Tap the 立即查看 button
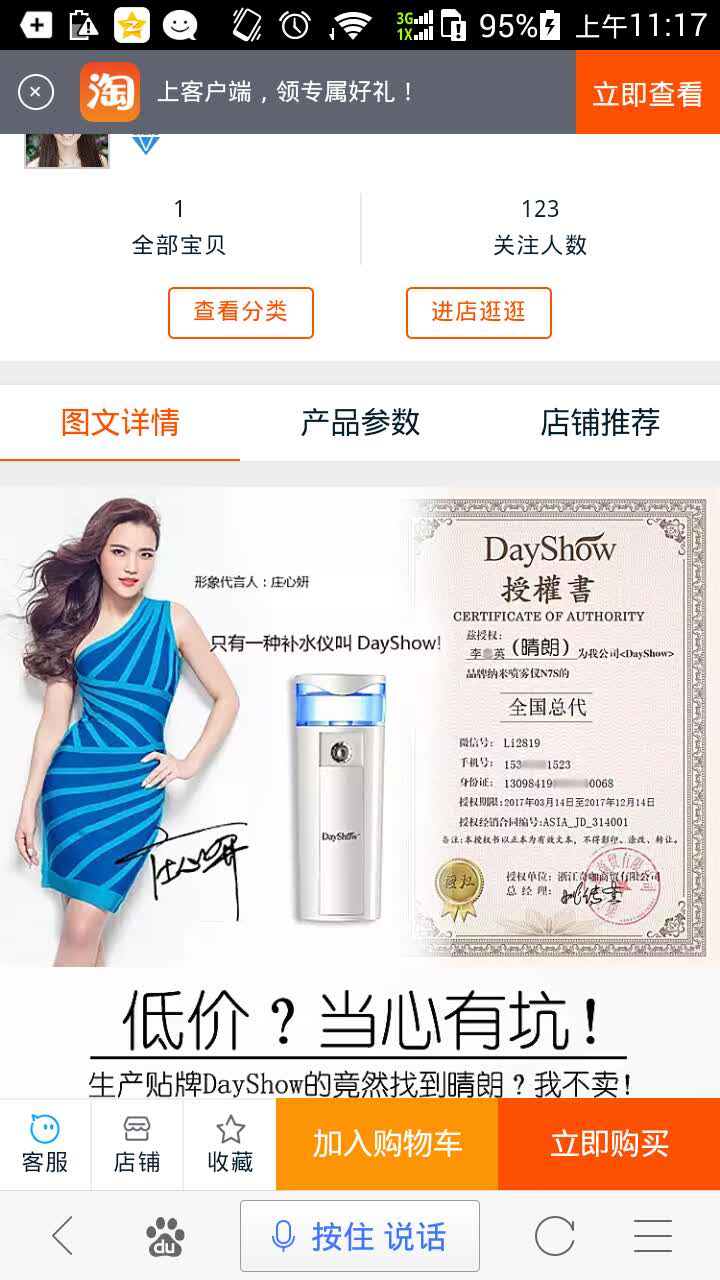The image size is (720, 1280). [647, 93]
